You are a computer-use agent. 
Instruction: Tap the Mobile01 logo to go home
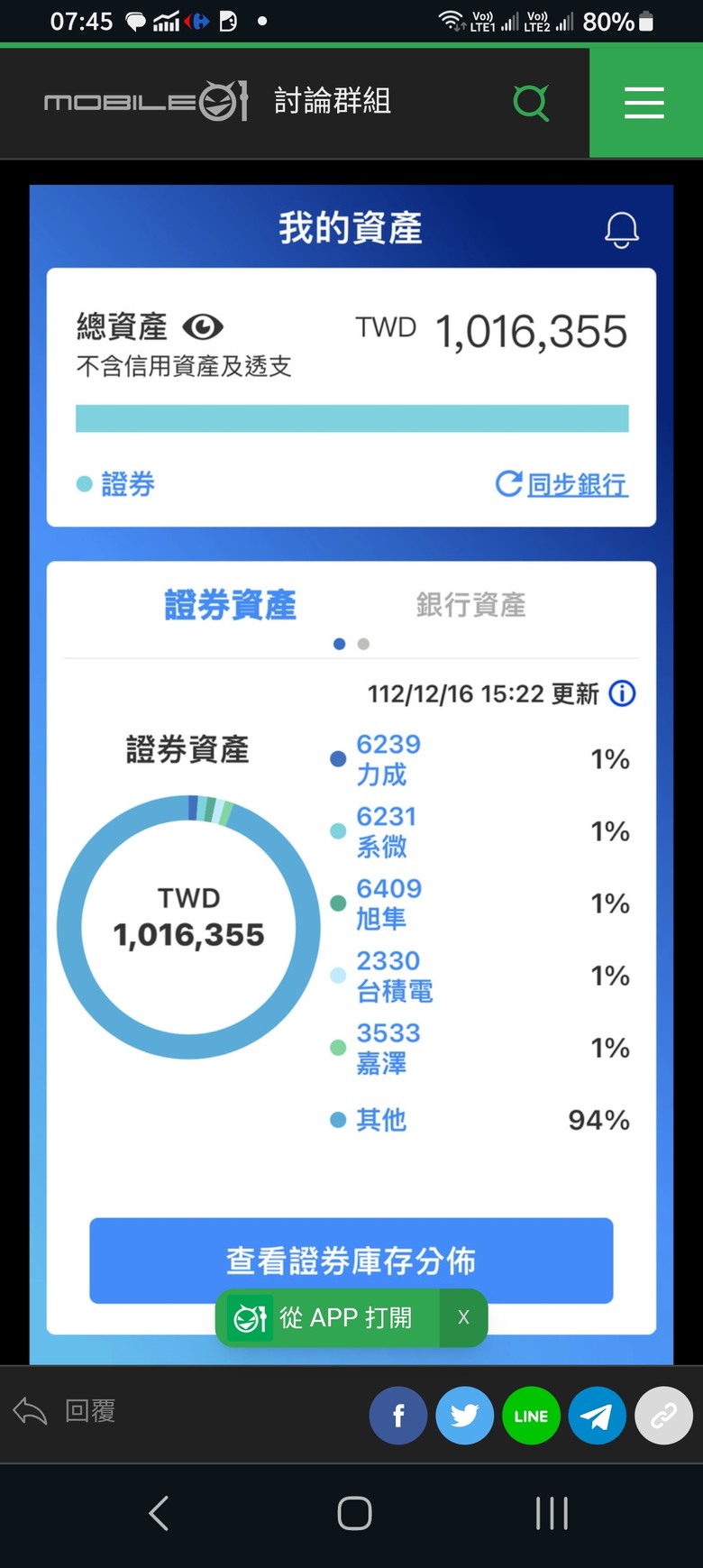tap(145, 101)
